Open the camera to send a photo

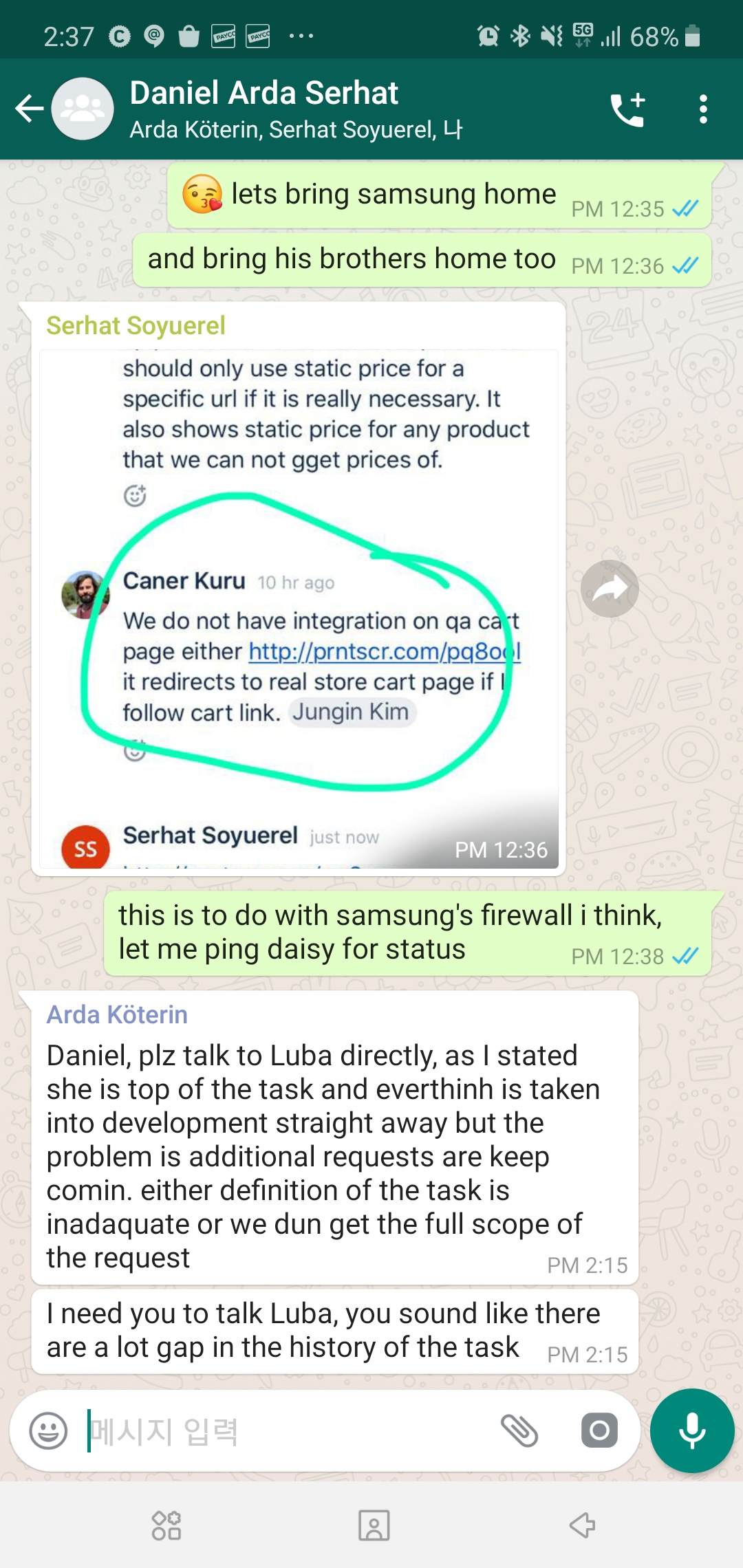[x=599, y=1431]
